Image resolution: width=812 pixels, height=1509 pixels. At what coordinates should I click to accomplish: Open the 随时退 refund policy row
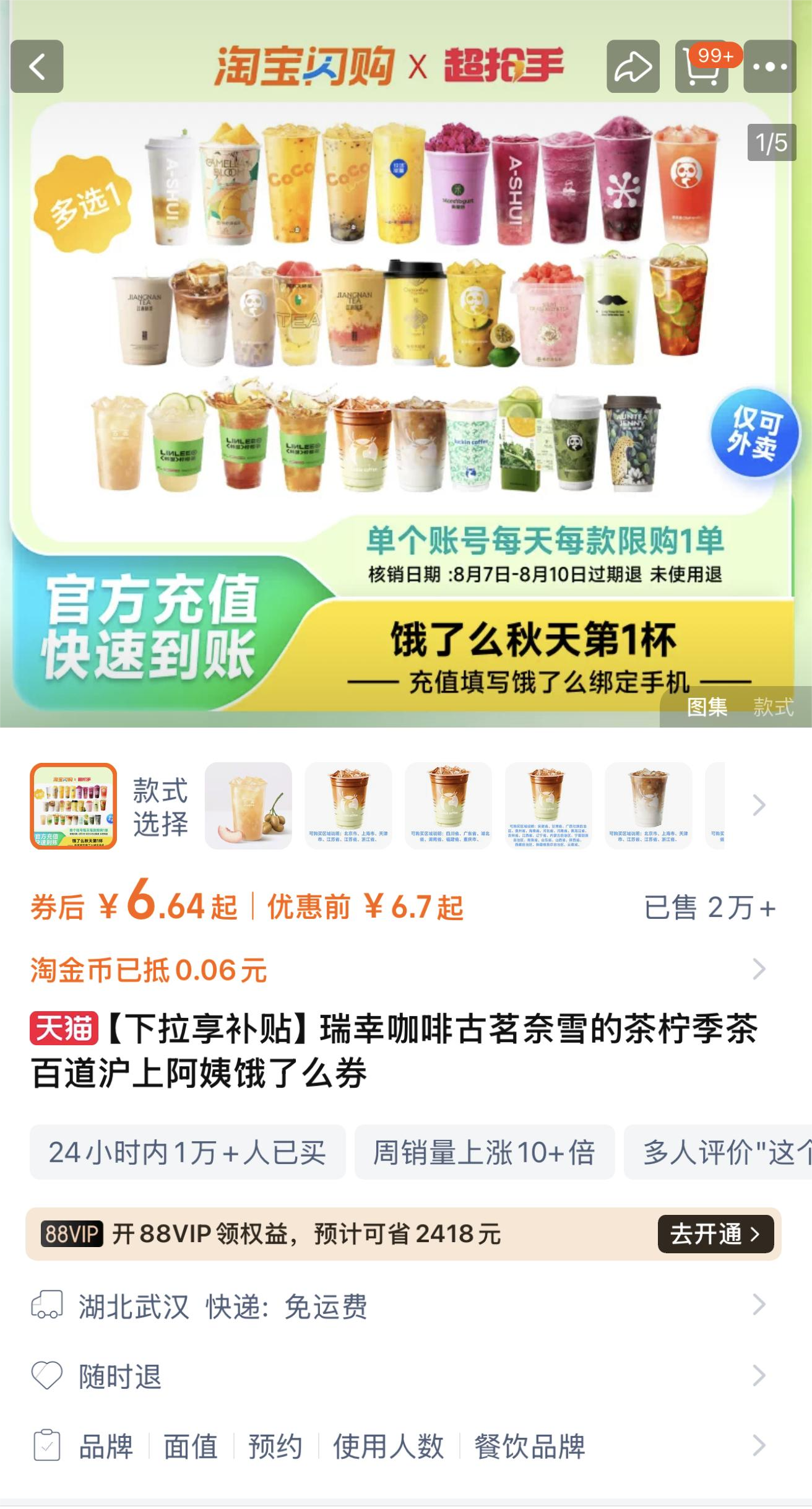click(x=396, y=1376)
